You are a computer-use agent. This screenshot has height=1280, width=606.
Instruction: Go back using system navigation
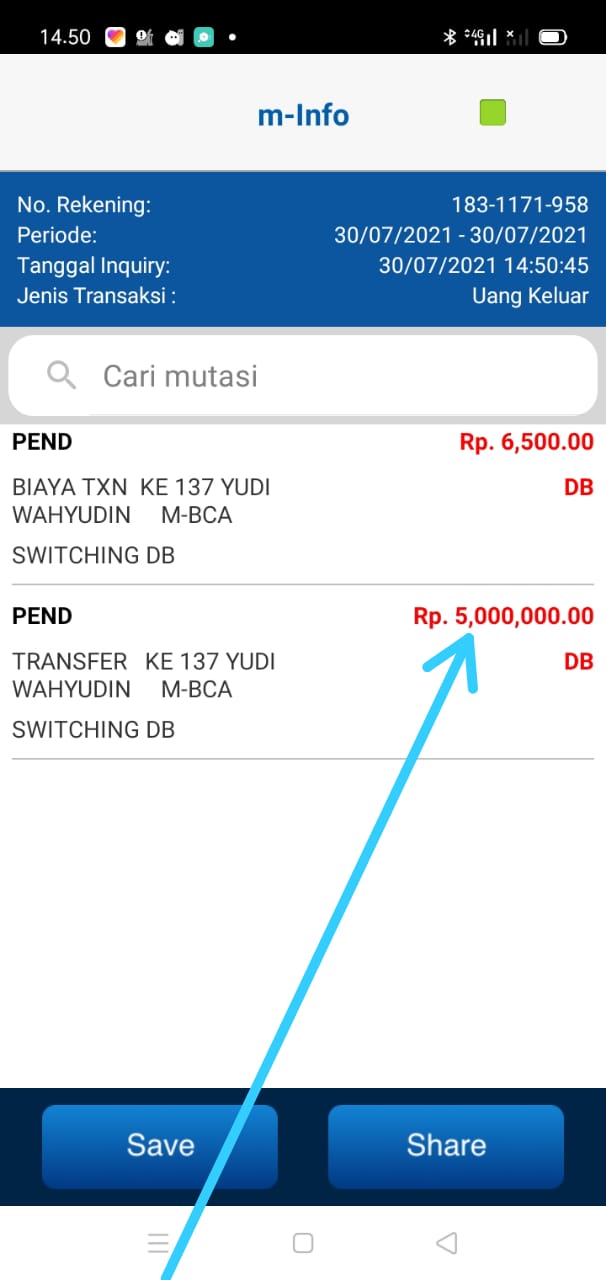click(447, 1243)
